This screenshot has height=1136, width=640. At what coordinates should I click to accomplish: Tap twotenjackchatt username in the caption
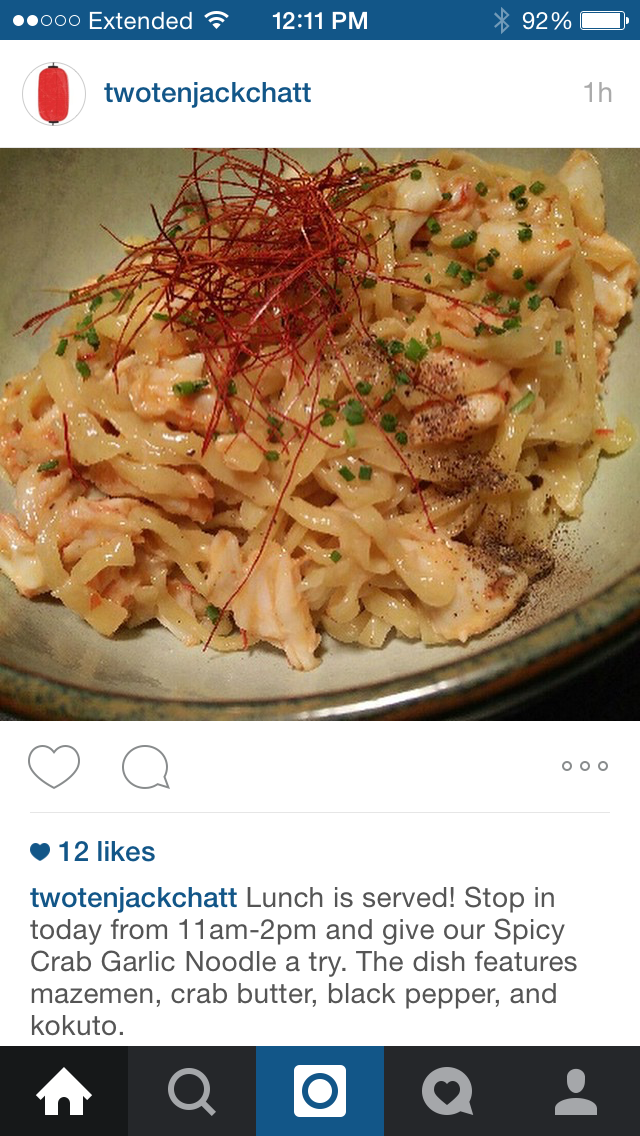[x=133, y=897]
